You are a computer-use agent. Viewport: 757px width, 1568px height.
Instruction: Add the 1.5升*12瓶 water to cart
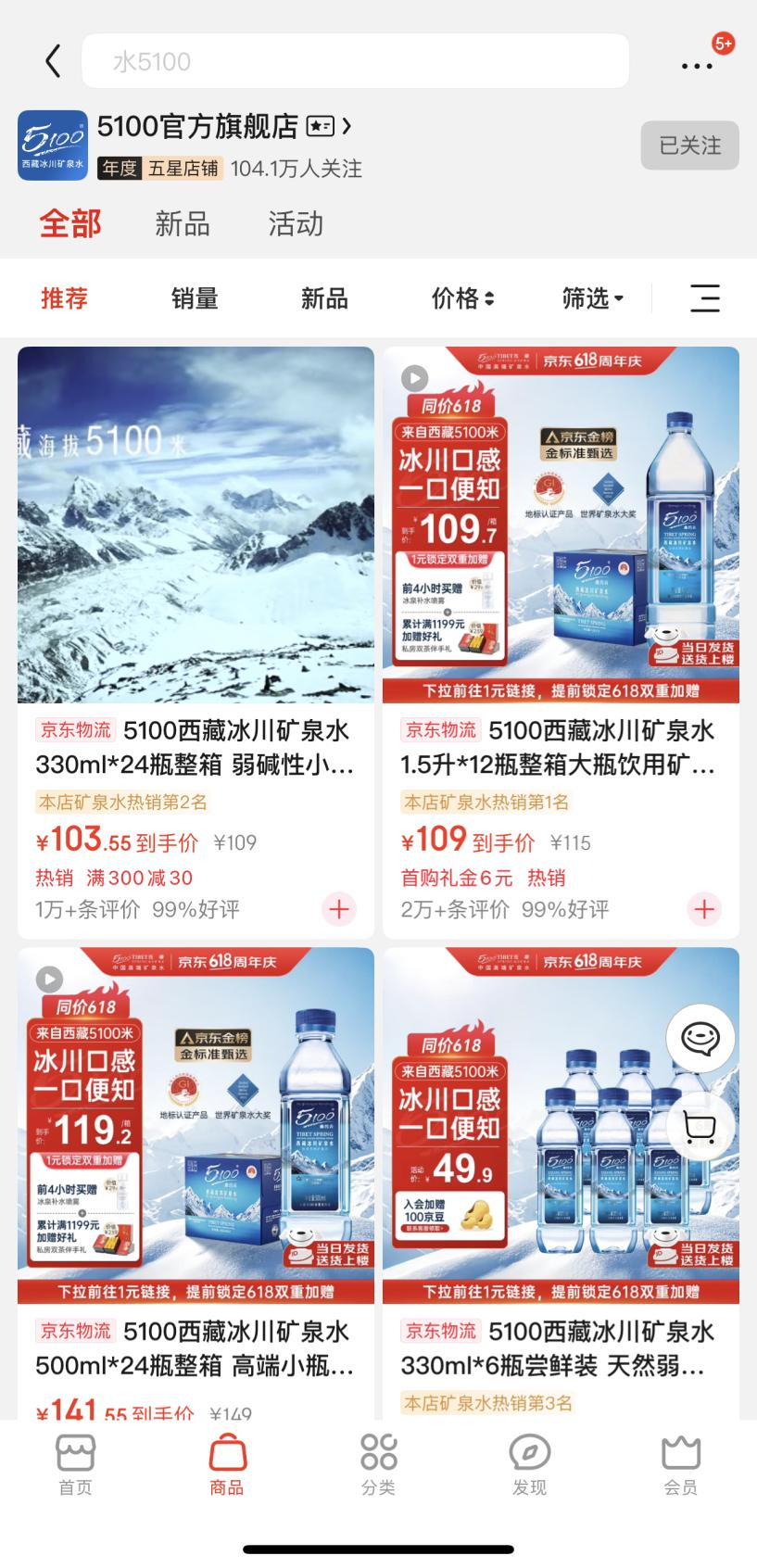[704, 909]
